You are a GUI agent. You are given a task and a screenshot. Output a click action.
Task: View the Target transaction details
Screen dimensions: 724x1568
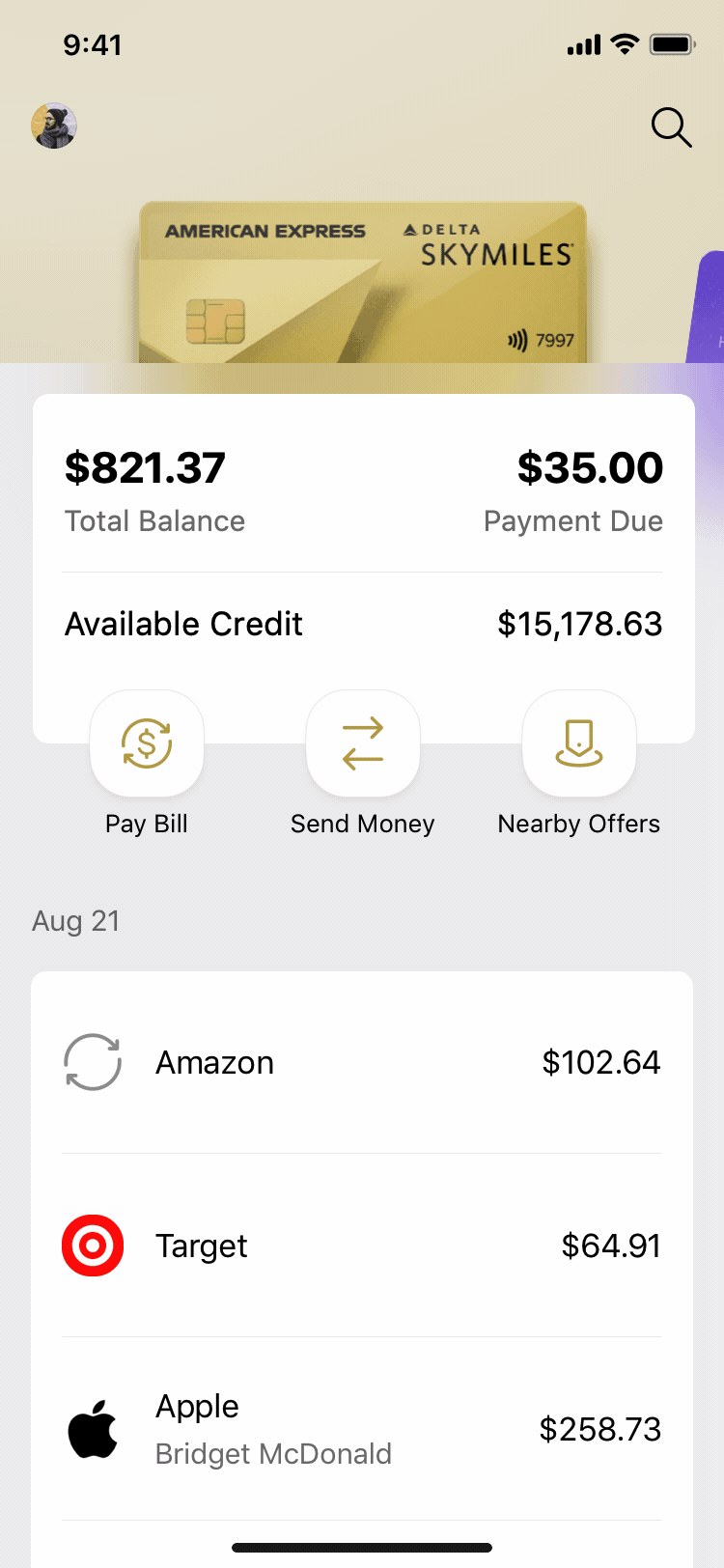click(362, 1246)
